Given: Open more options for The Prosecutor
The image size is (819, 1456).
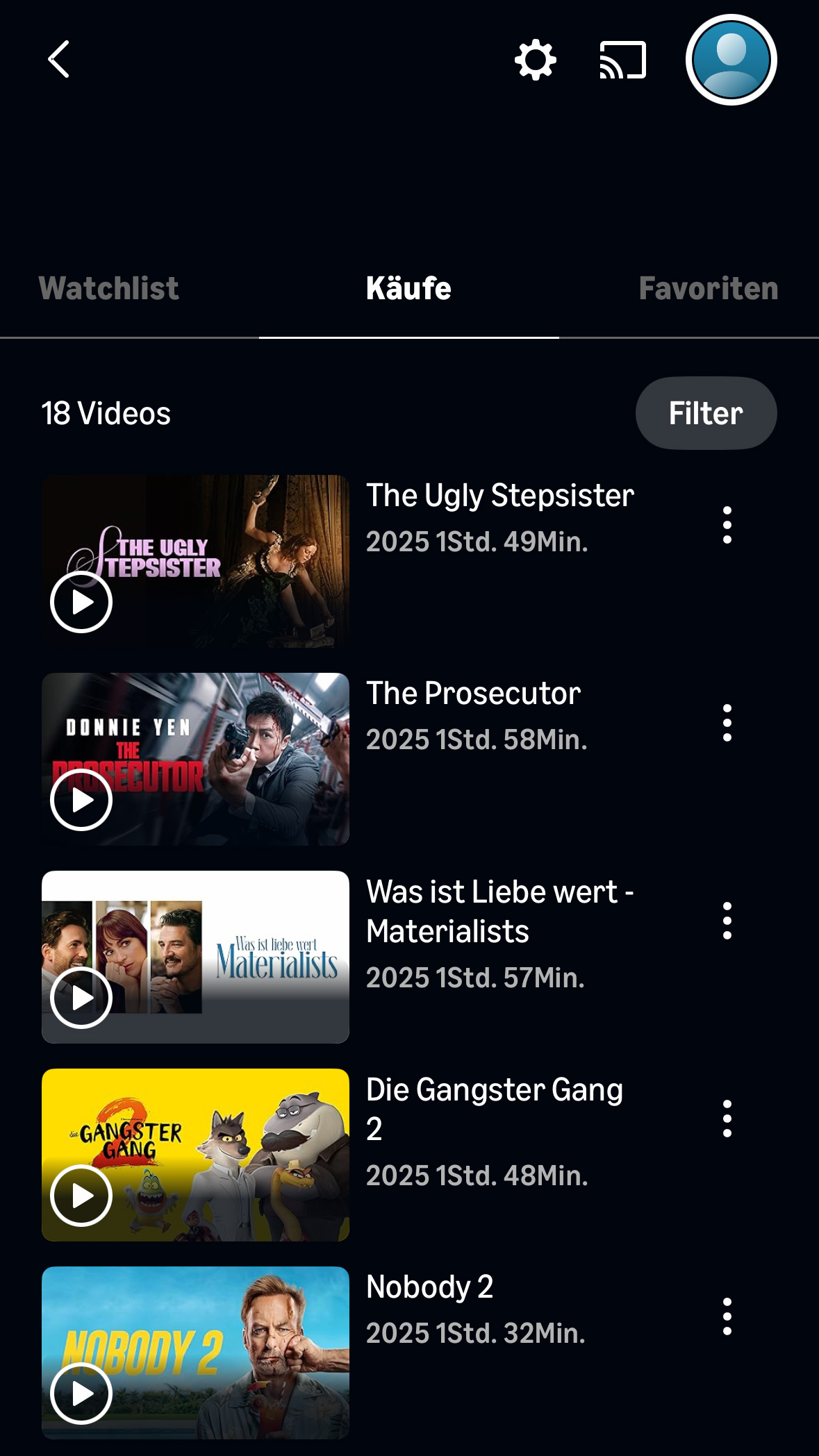Looking at the screenshot, I should 727,723.
